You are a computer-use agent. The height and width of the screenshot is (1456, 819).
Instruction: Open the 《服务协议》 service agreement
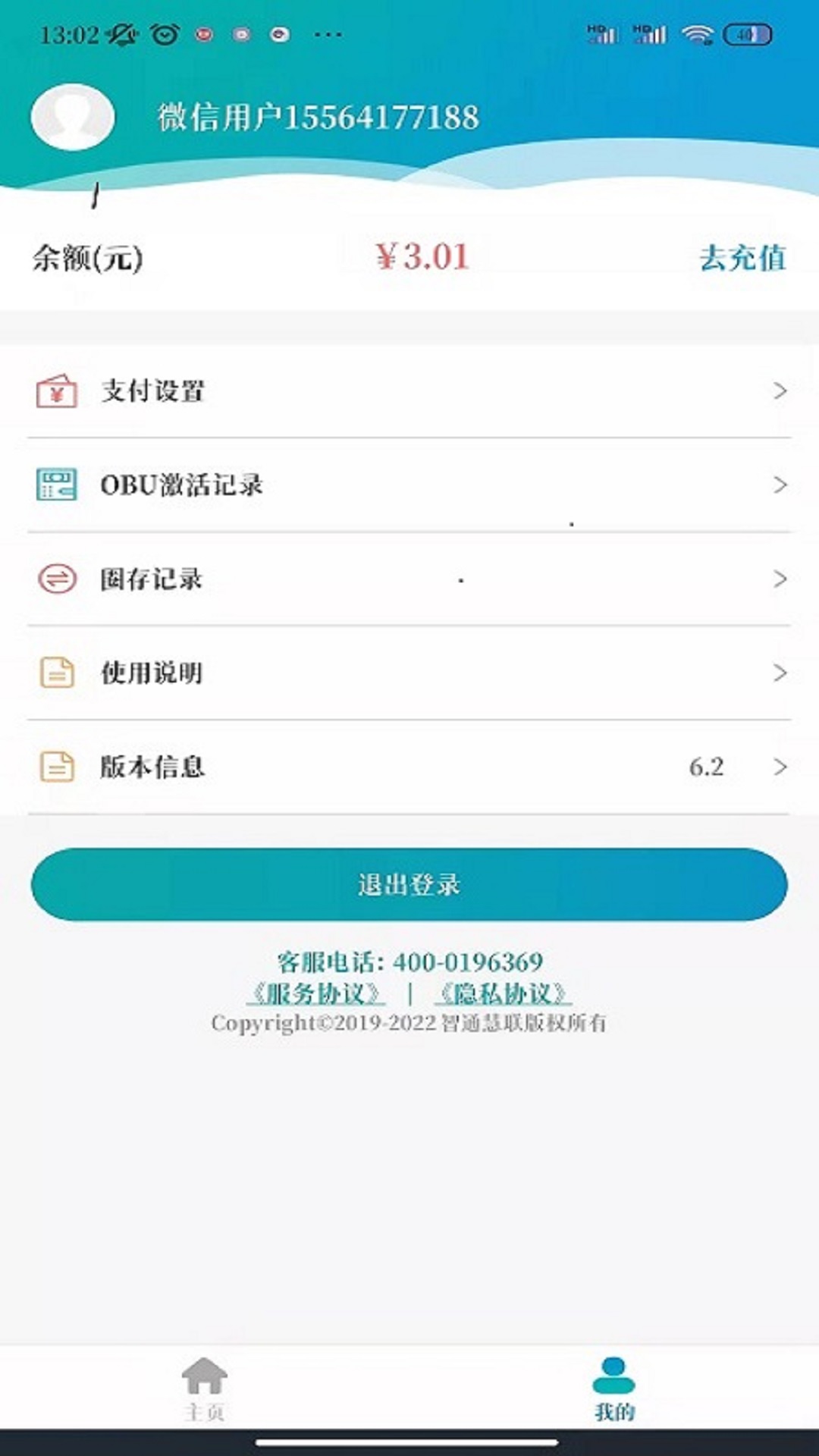(x=318, y=993)
